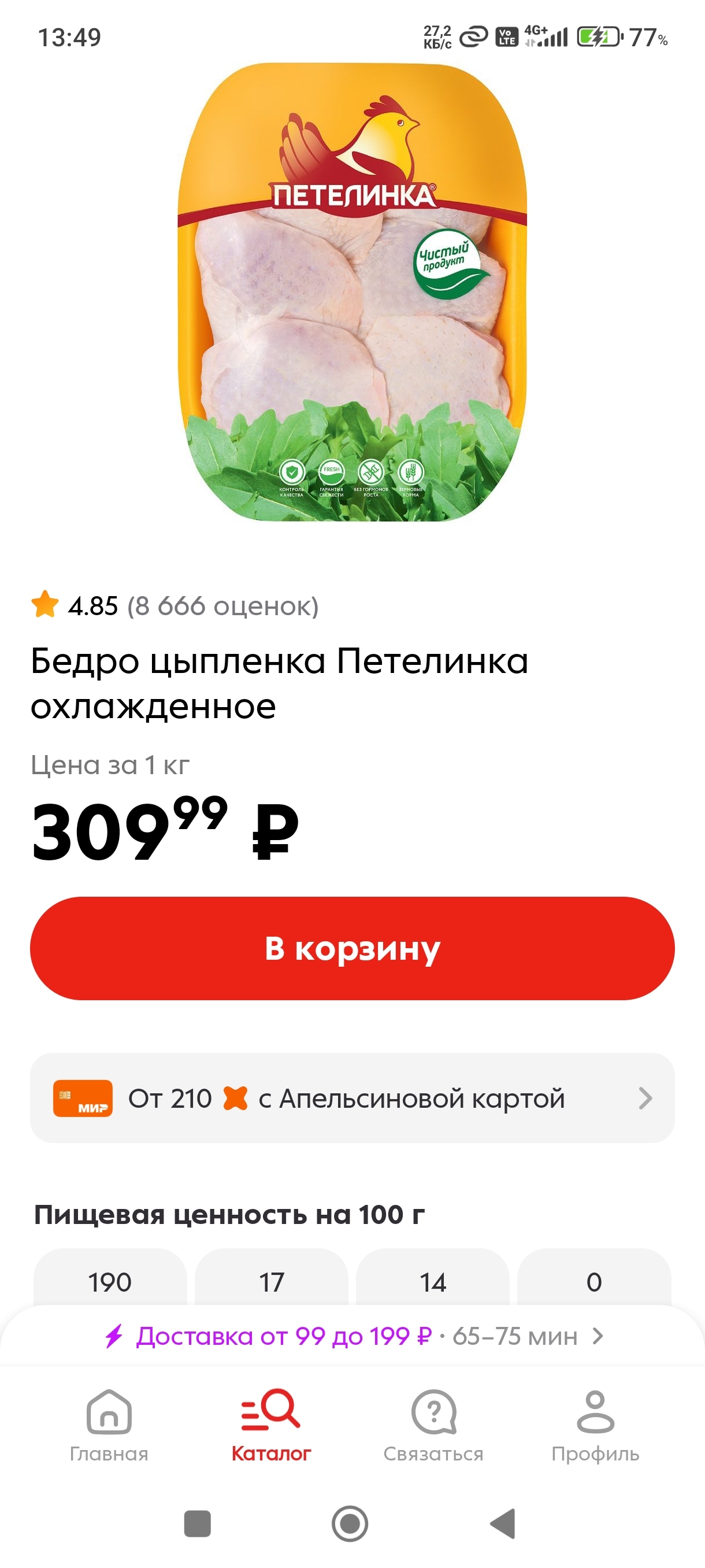This screenshot has width=705, height=1568.
Task: Open ratings 4.85 (8 666 оценок)
Action: click(175, 606)
